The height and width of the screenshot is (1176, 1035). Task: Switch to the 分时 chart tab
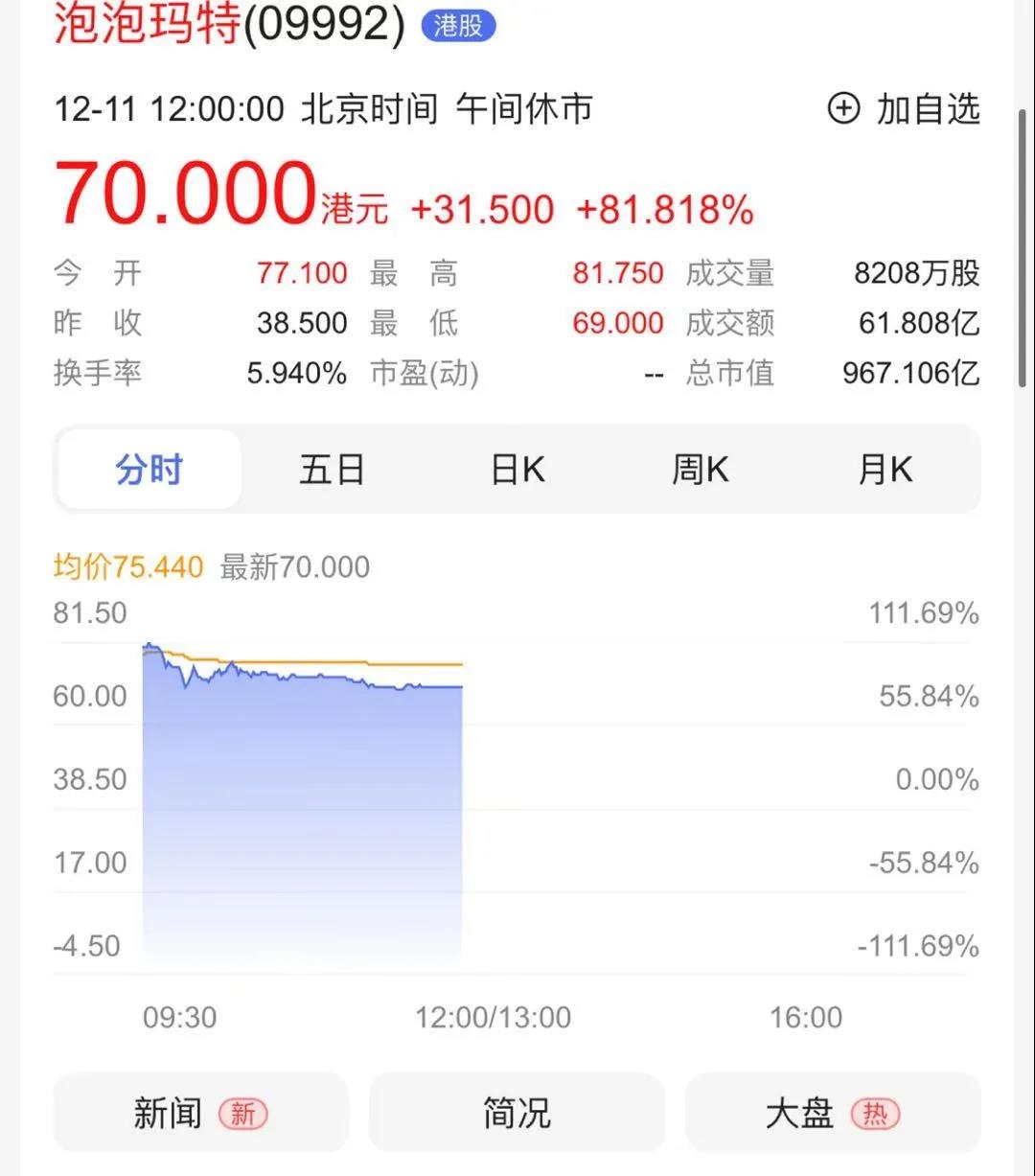click(149, 470)
